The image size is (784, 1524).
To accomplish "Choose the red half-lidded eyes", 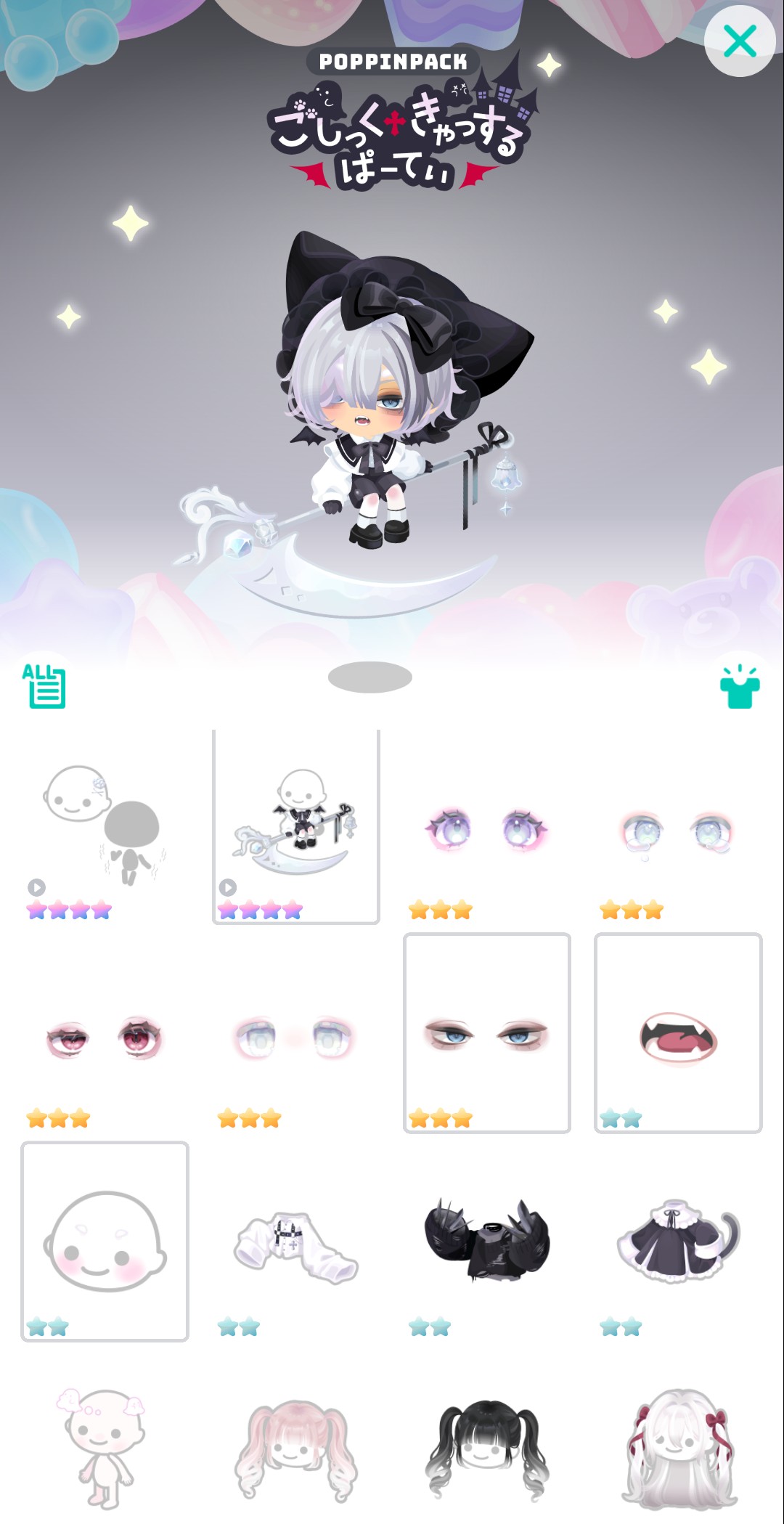I will (x=105, y=1033).
